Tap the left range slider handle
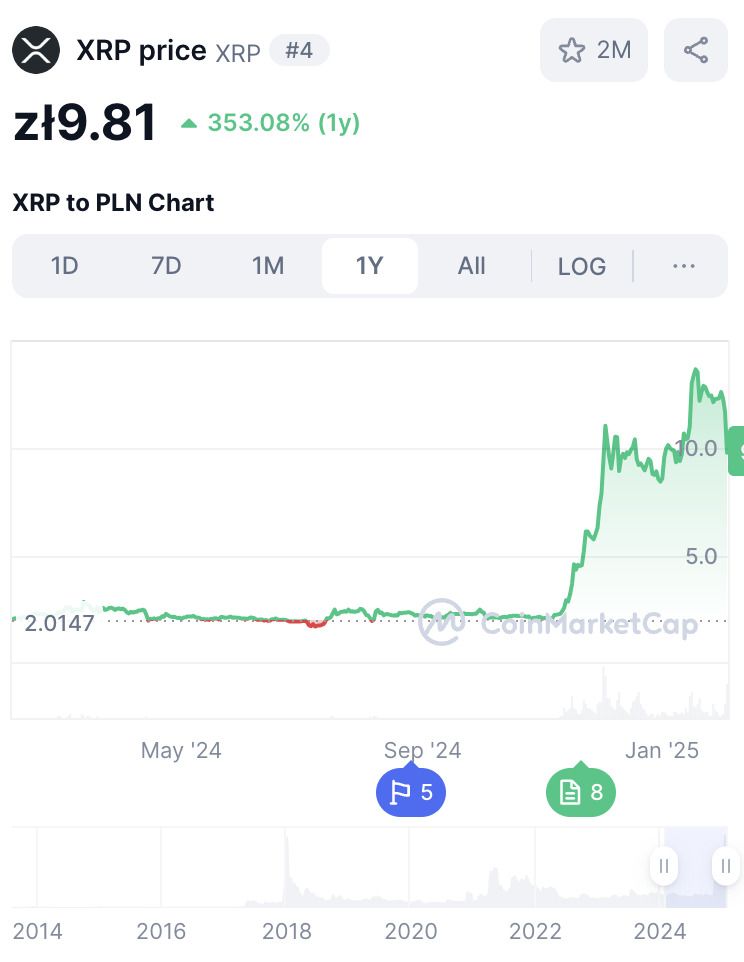Viewport: 744px width, 962px height. coord(664,866)
